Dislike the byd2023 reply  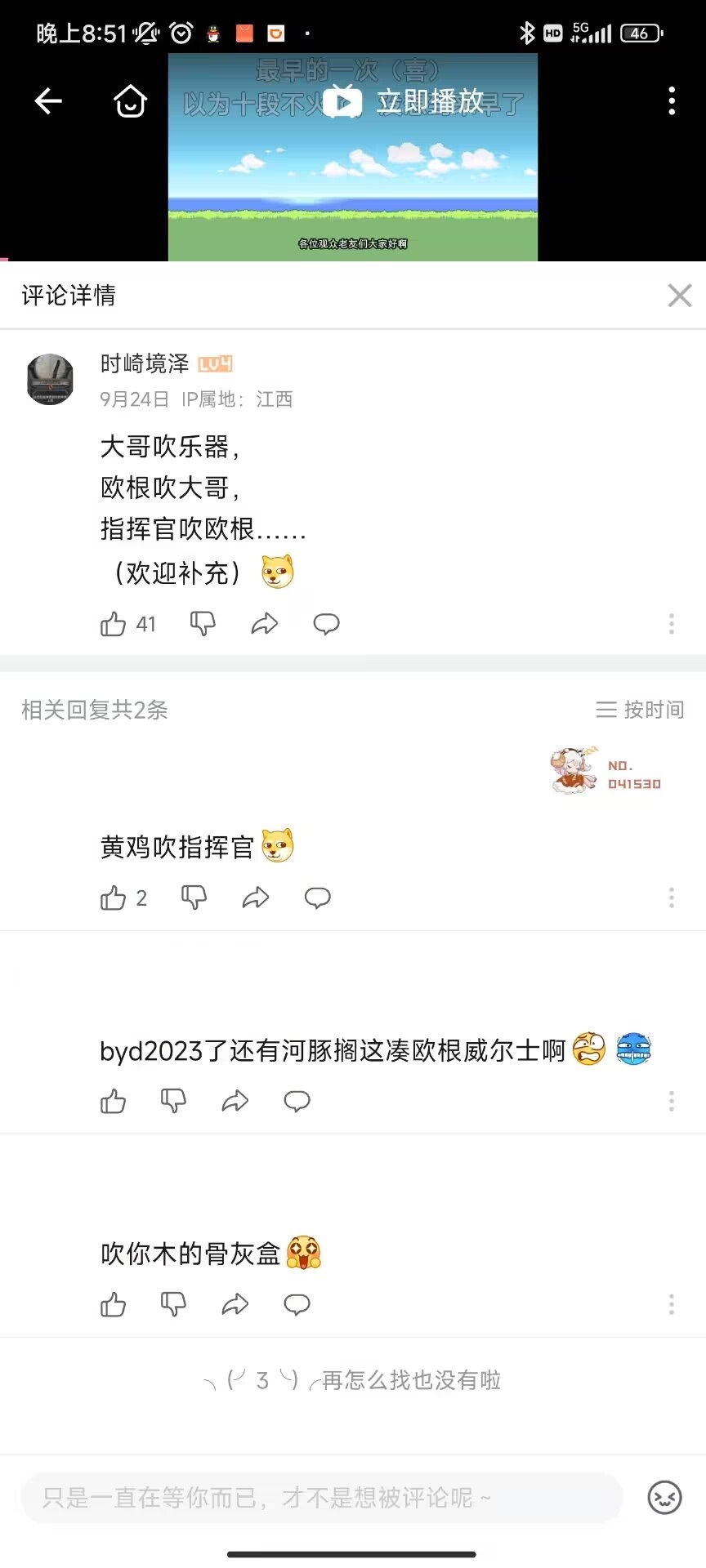pyautogui.click(x=173, y=1102)
